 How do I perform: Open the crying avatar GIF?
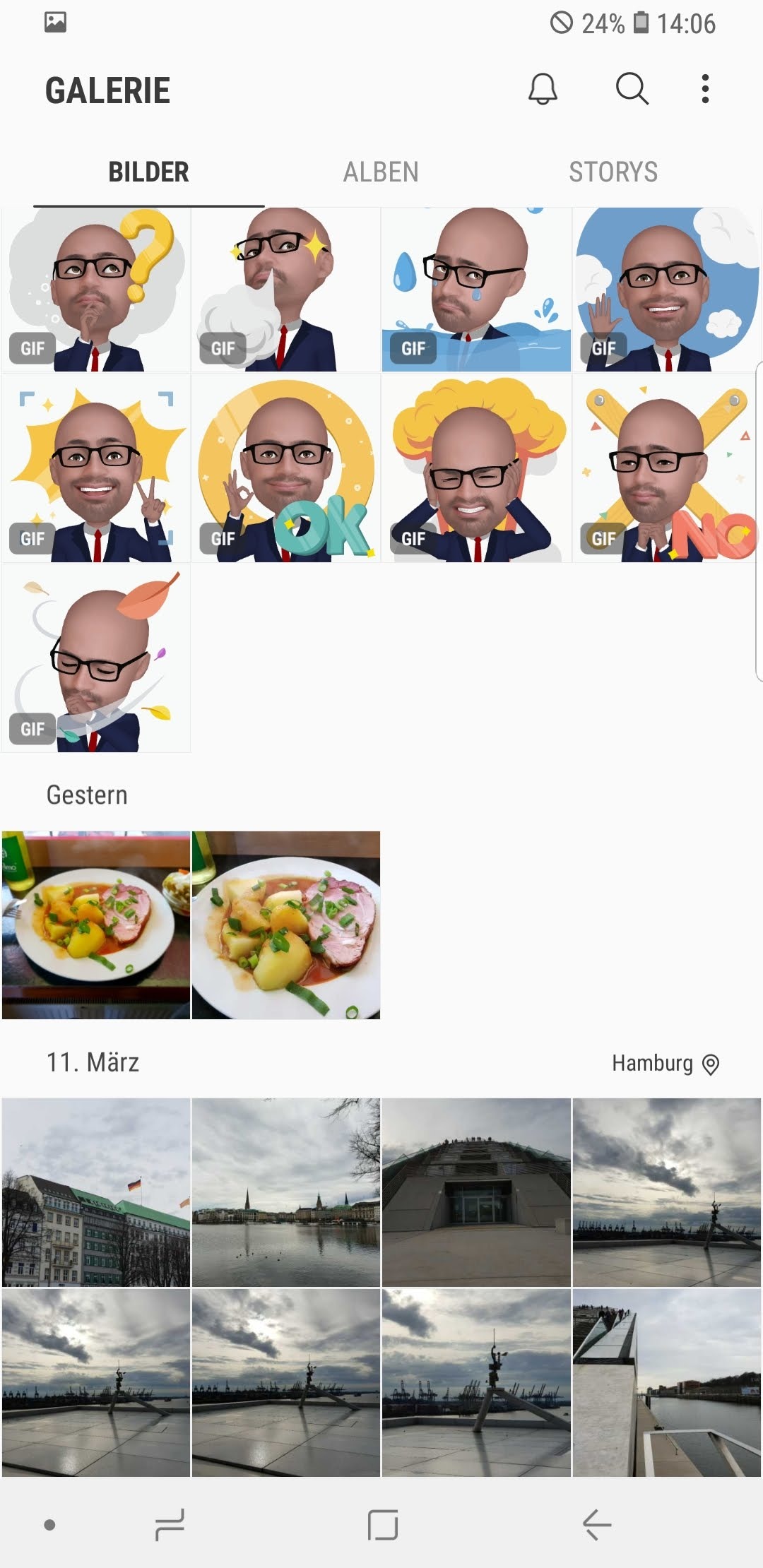[x=476, y=290]
